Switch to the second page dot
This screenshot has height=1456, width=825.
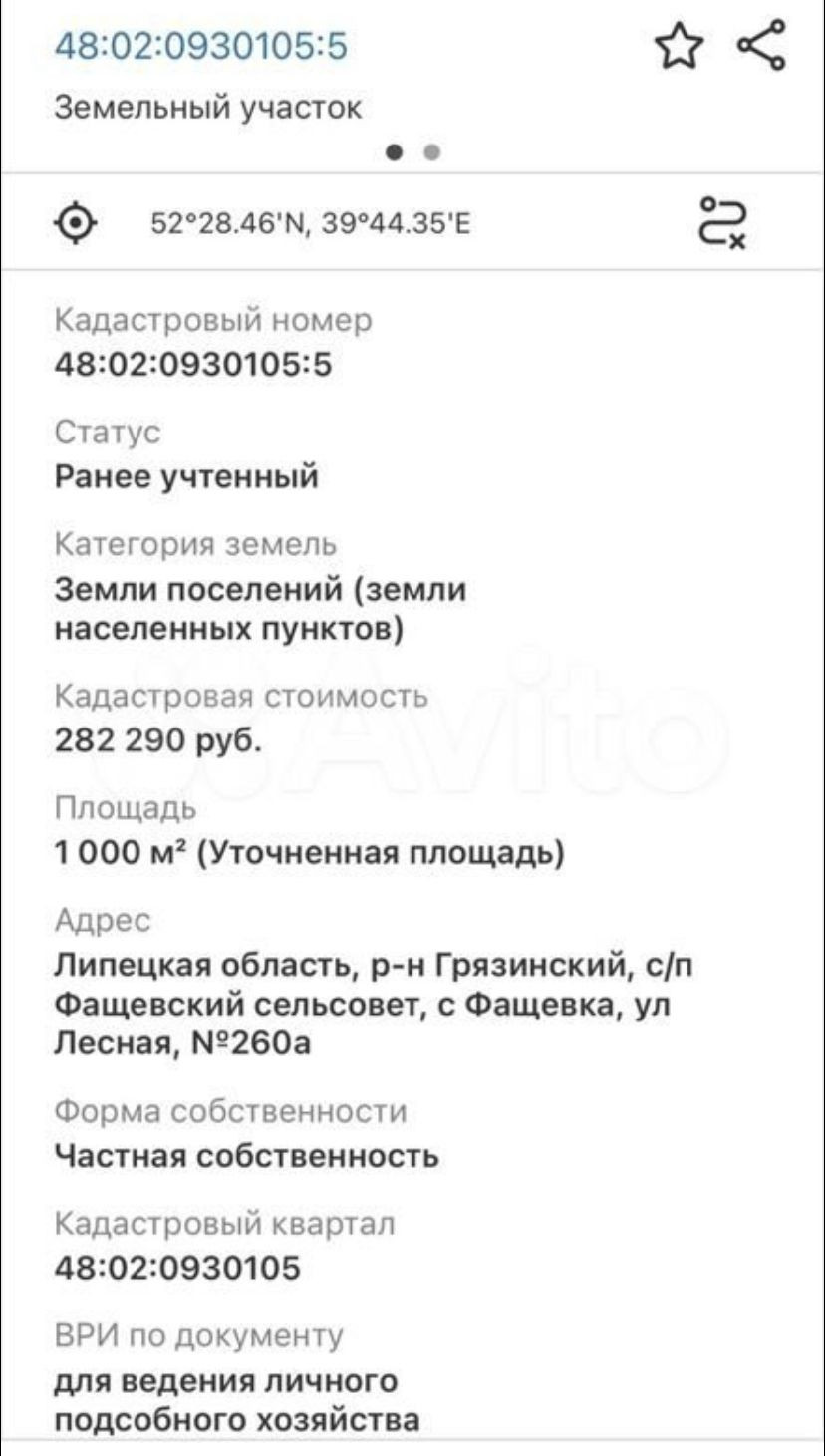coord(431,152)
